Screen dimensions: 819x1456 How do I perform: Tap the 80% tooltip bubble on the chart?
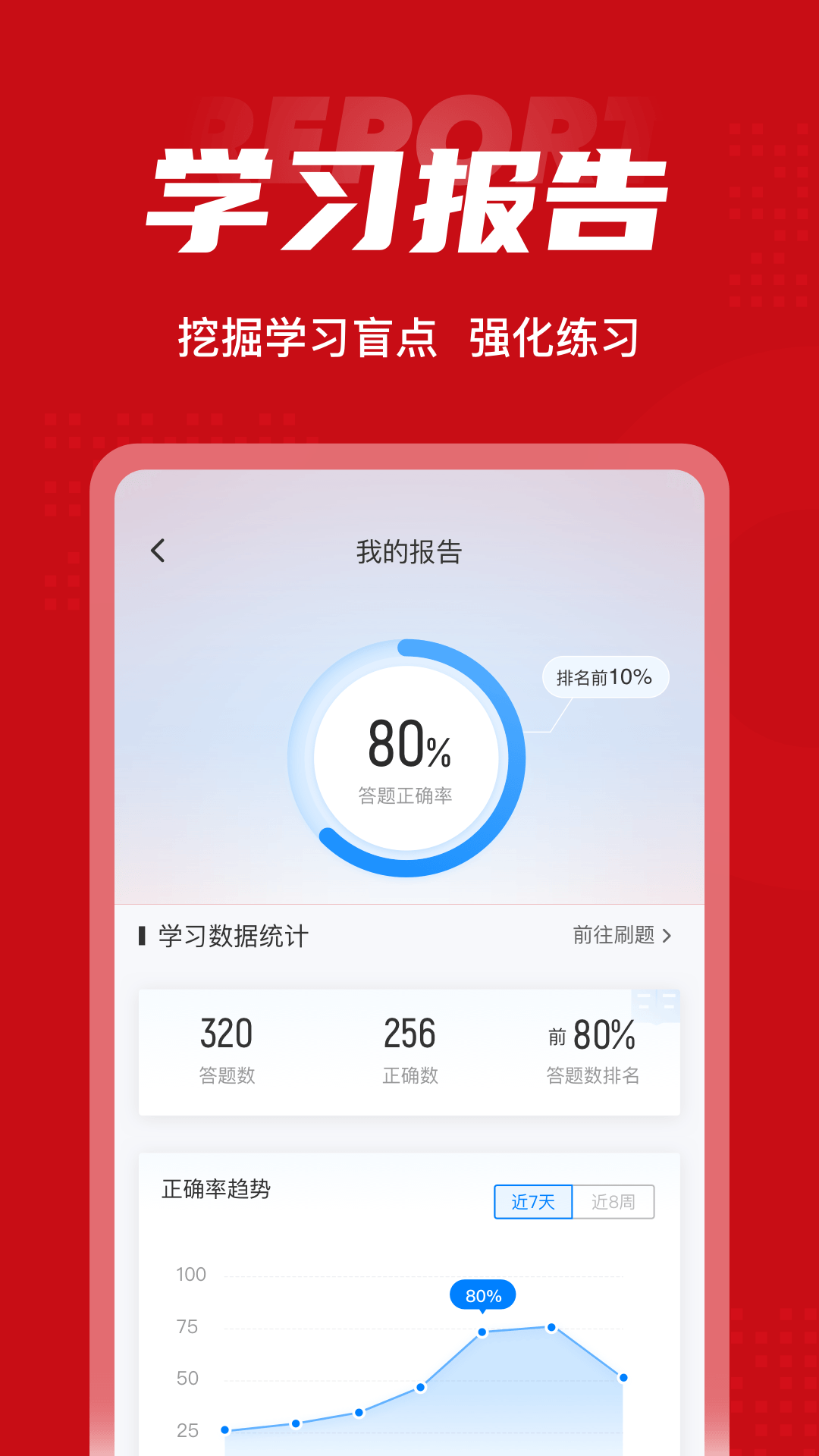point(484,1297)
